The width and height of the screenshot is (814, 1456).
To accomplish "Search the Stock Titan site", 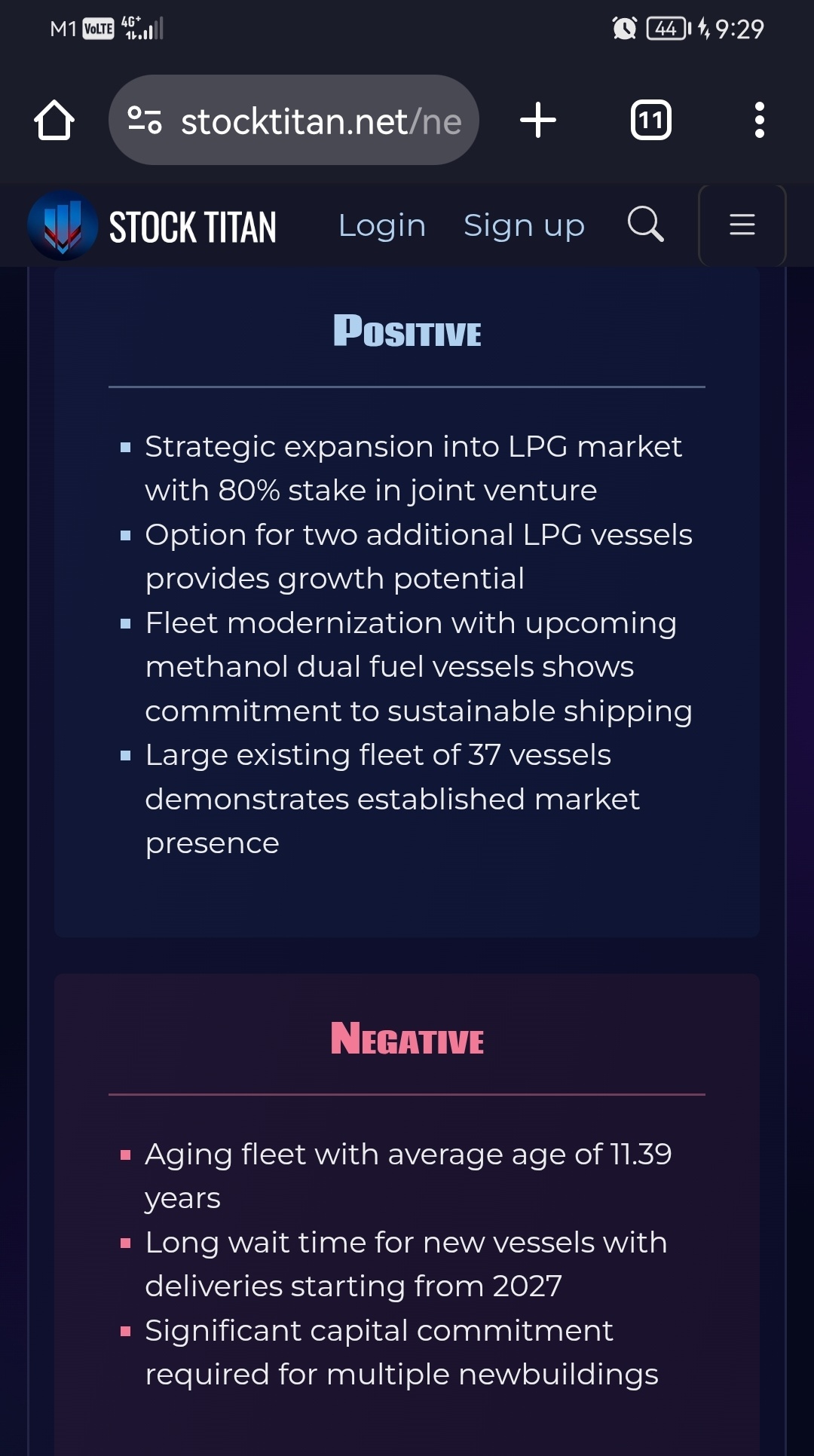I will [646, 225].
